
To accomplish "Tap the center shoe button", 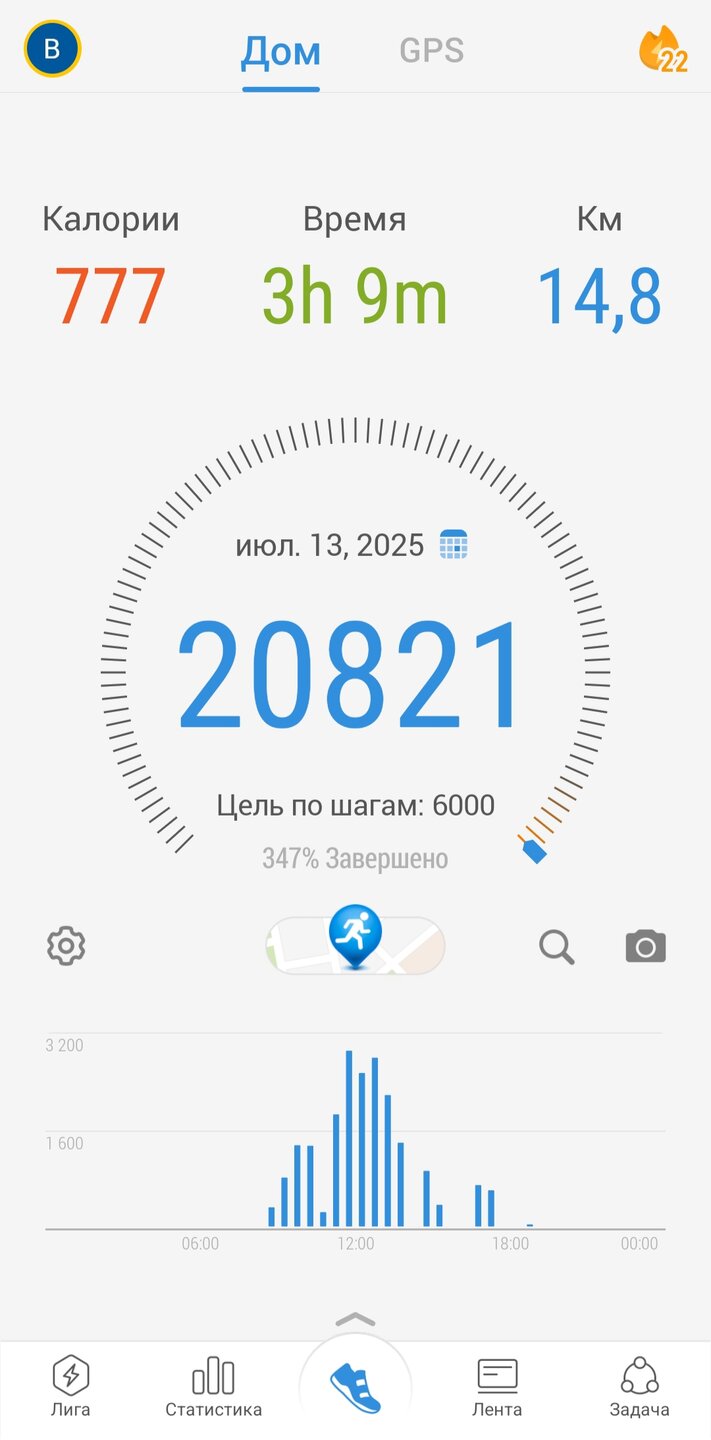I will pyautogui.click(x=356, y=1389).
